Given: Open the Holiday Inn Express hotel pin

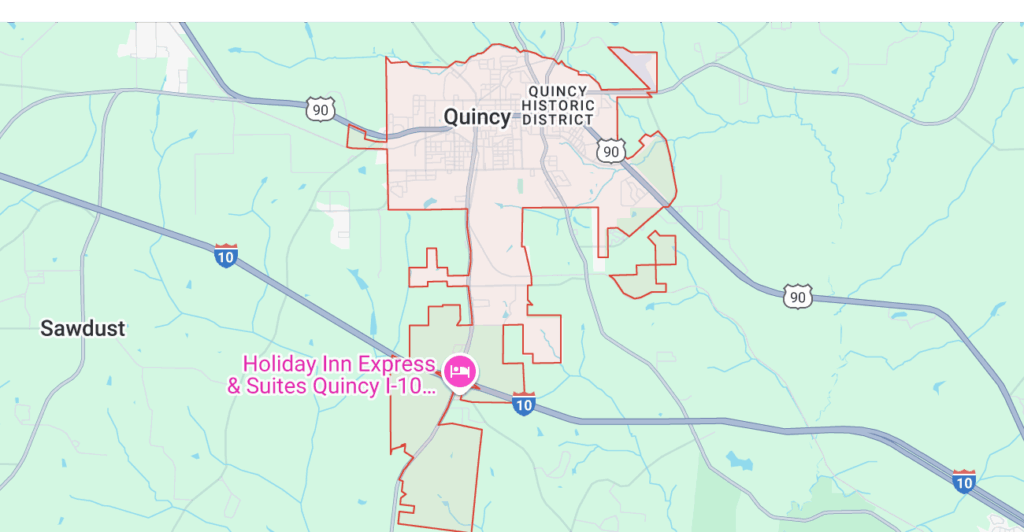Looking at the screenshot, I should click(x=460, y=372).
